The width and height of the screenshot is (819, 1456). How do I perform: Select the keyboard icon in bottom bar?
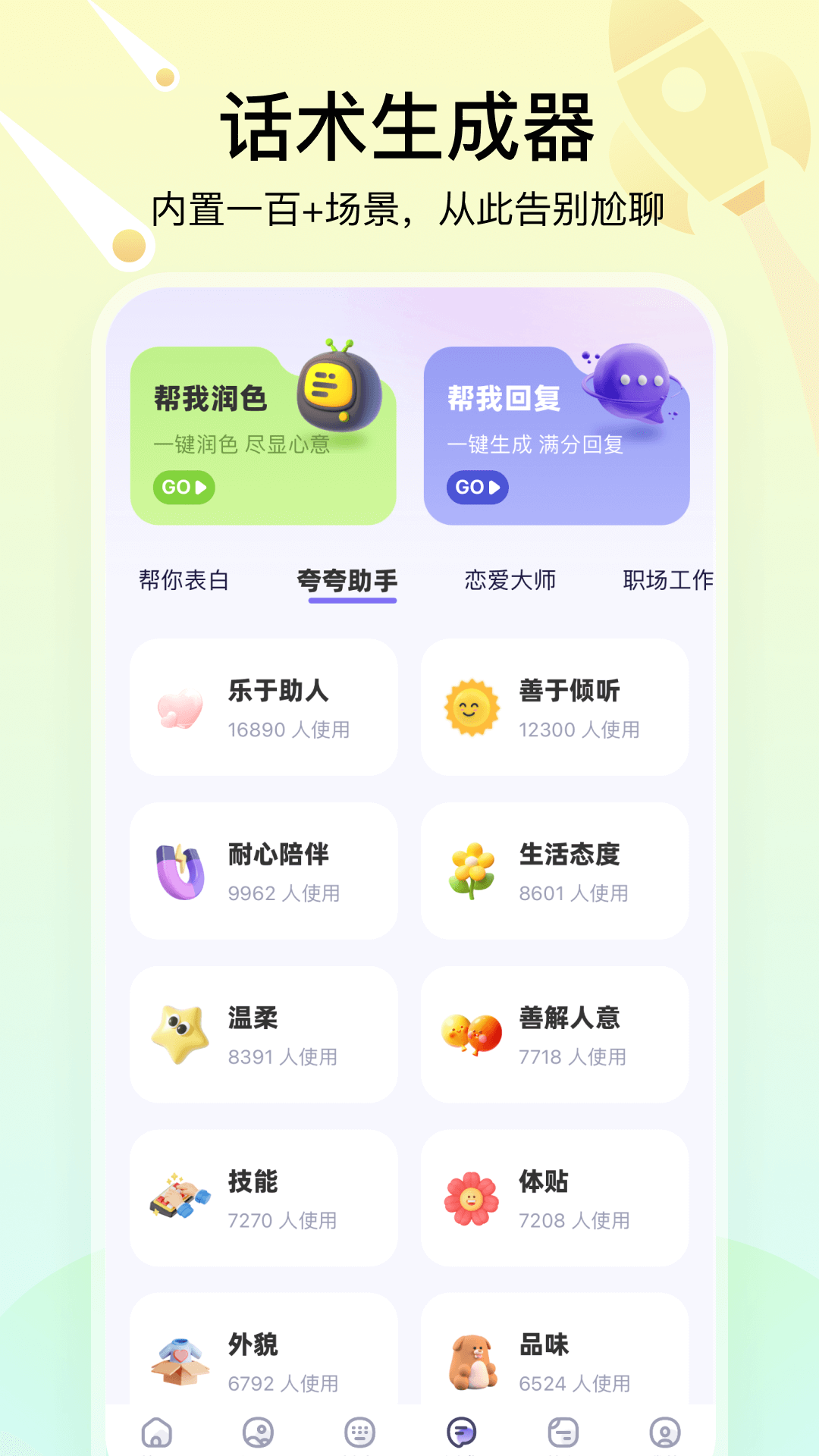pos(359,1432)
